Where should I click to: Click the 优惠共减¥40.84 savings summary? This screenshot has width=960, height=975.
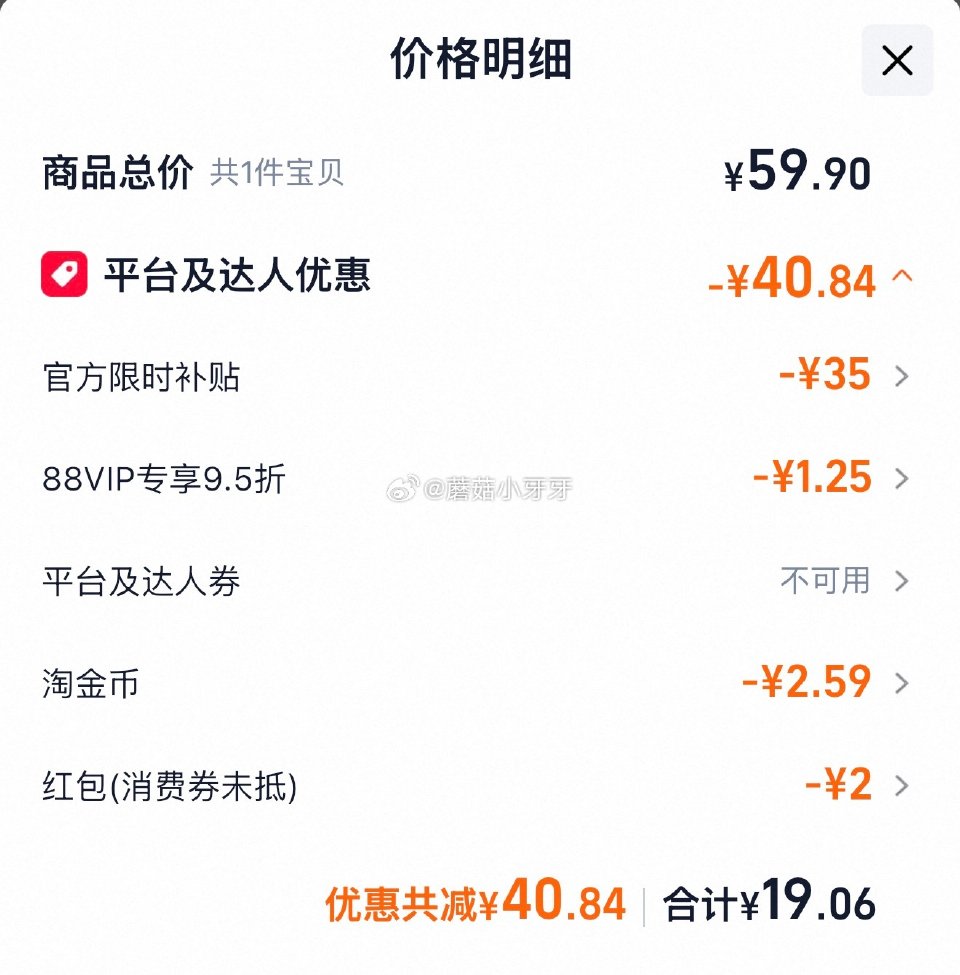(473, 903)
